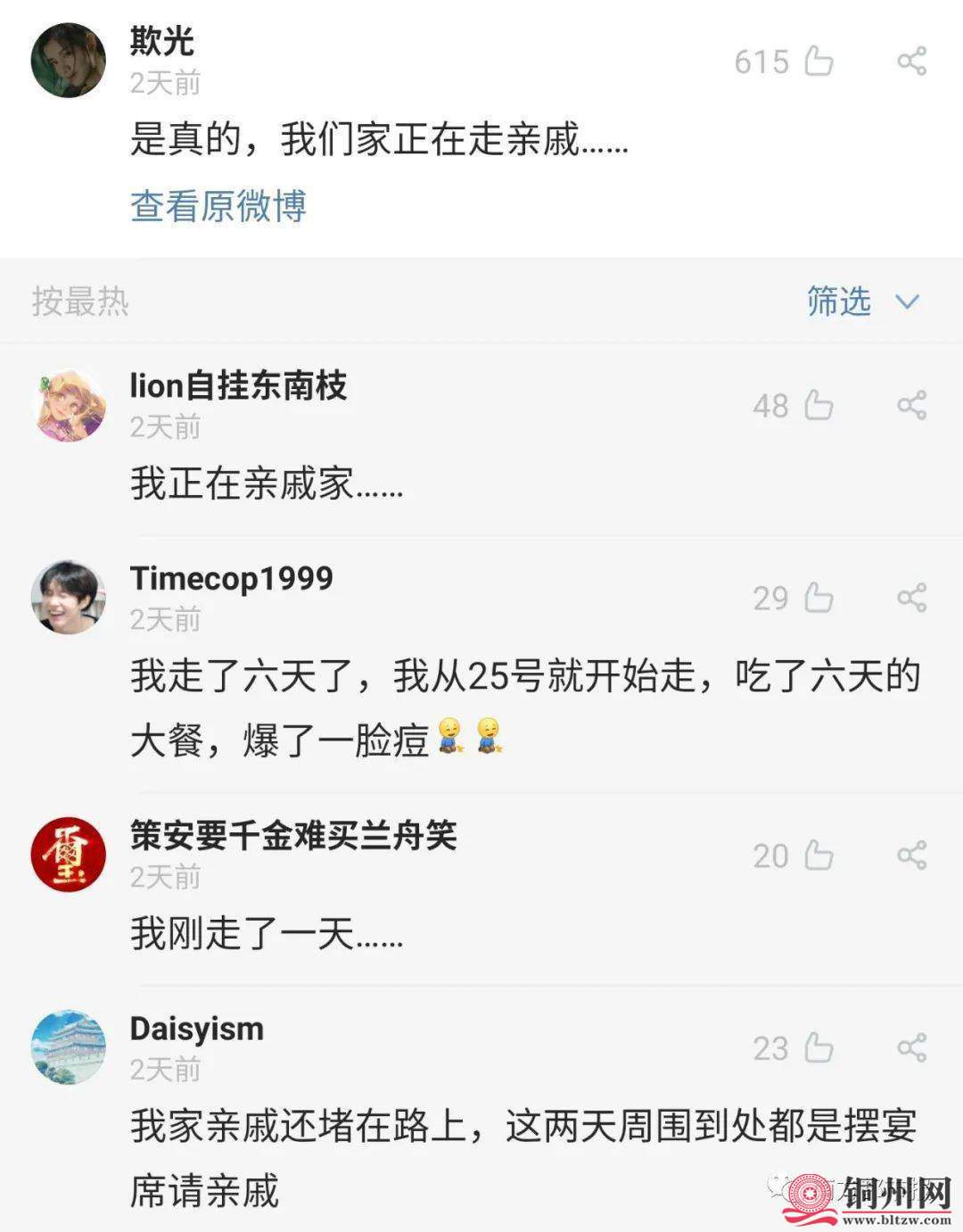Image resolution: width=963 pixels, height=1232 pixels.
Task: Share Timecop1999's comment
Action: click(x=911, y=598)
